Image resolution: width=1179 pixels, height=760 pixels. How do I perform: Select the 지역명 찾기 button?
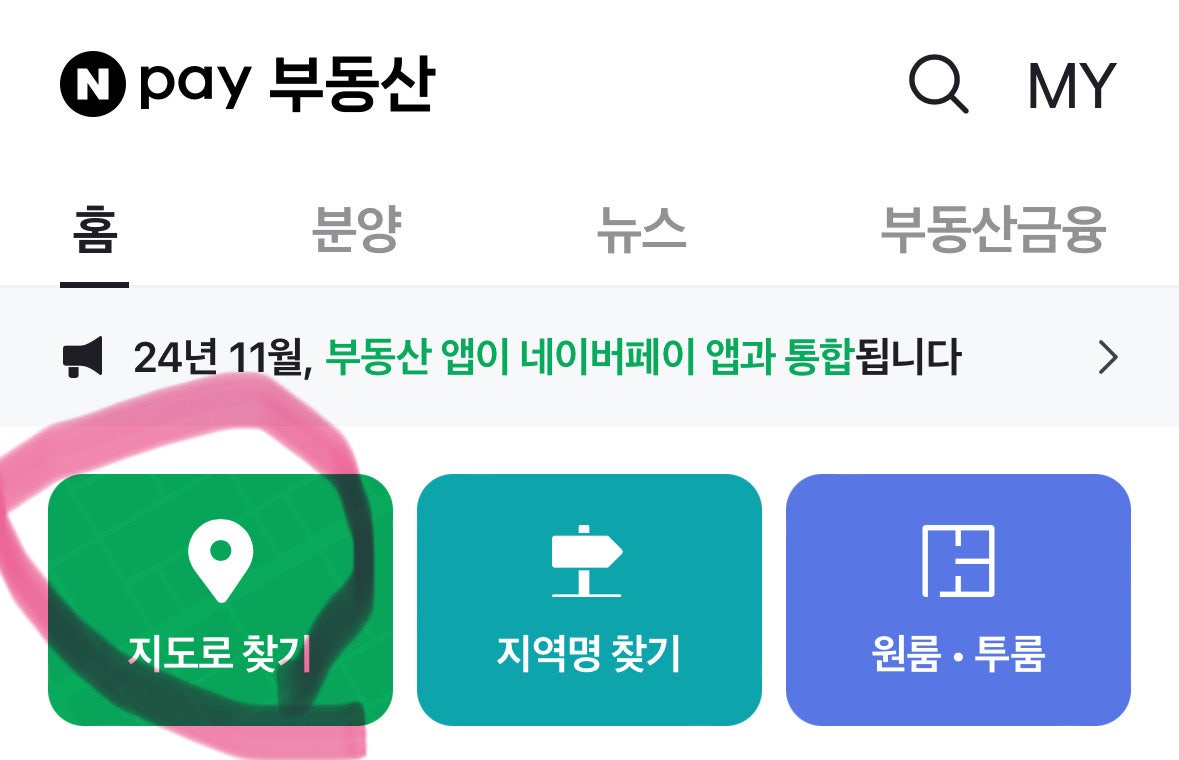pyautogui.click(x=589, y=600)
